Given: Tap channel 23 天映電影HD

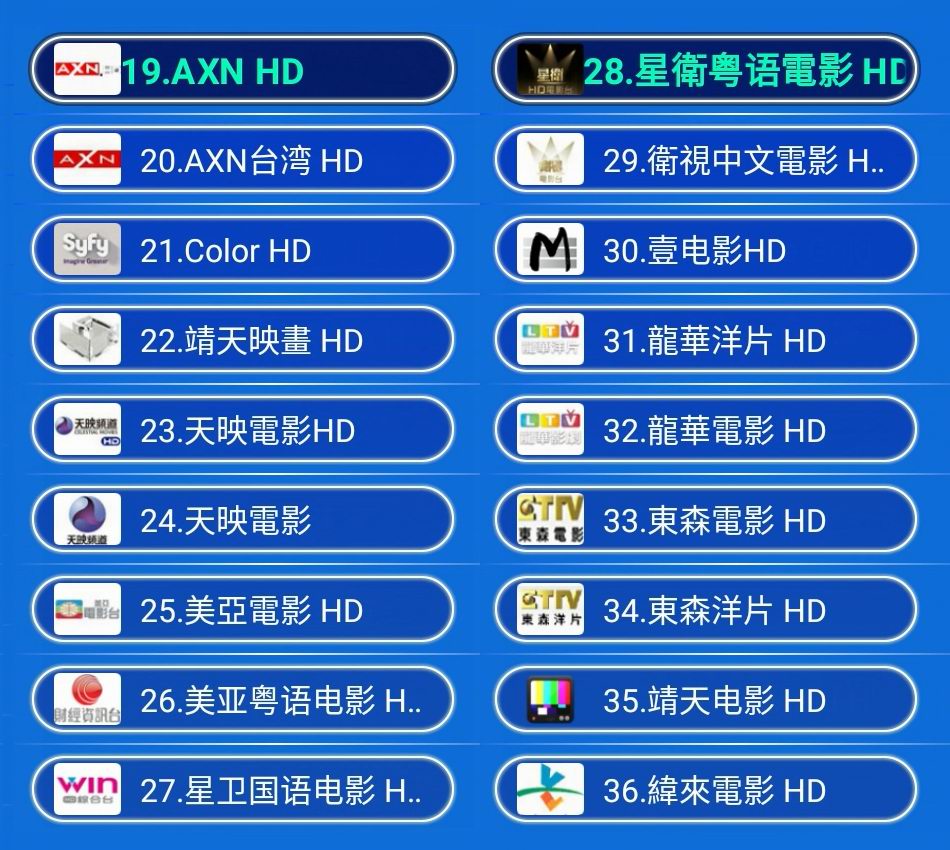Looking at the screenshot, I should (242, 430).
